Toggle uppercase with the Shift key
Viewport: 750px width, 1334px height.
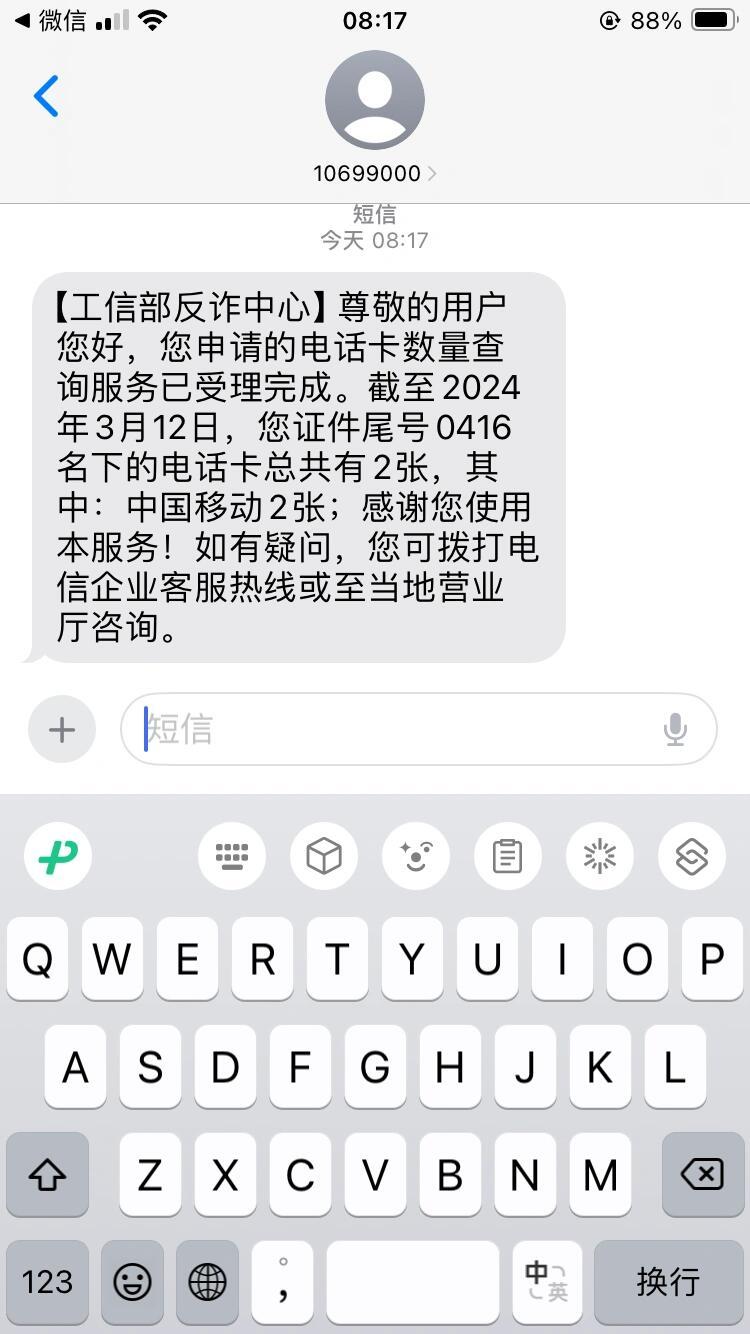click(x=47, y=1175)
